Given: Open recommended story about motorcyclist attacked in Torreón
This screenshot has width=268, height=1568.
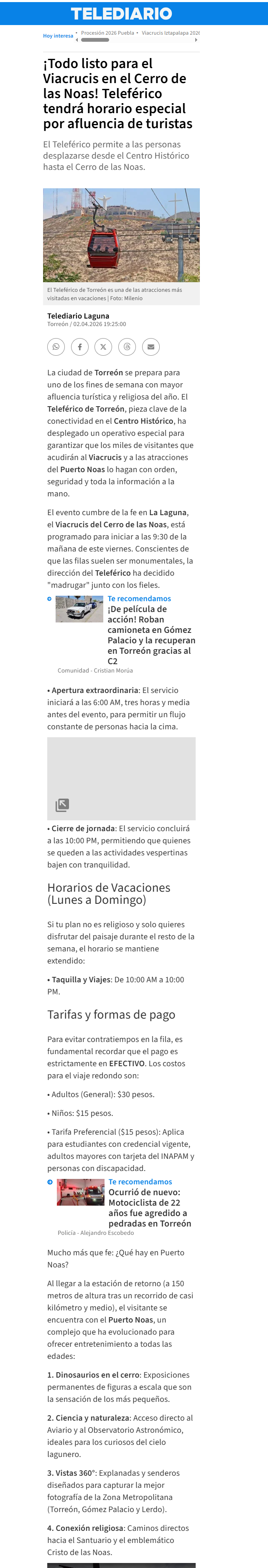Looking at the screenshot, I should coord(150,1208).
